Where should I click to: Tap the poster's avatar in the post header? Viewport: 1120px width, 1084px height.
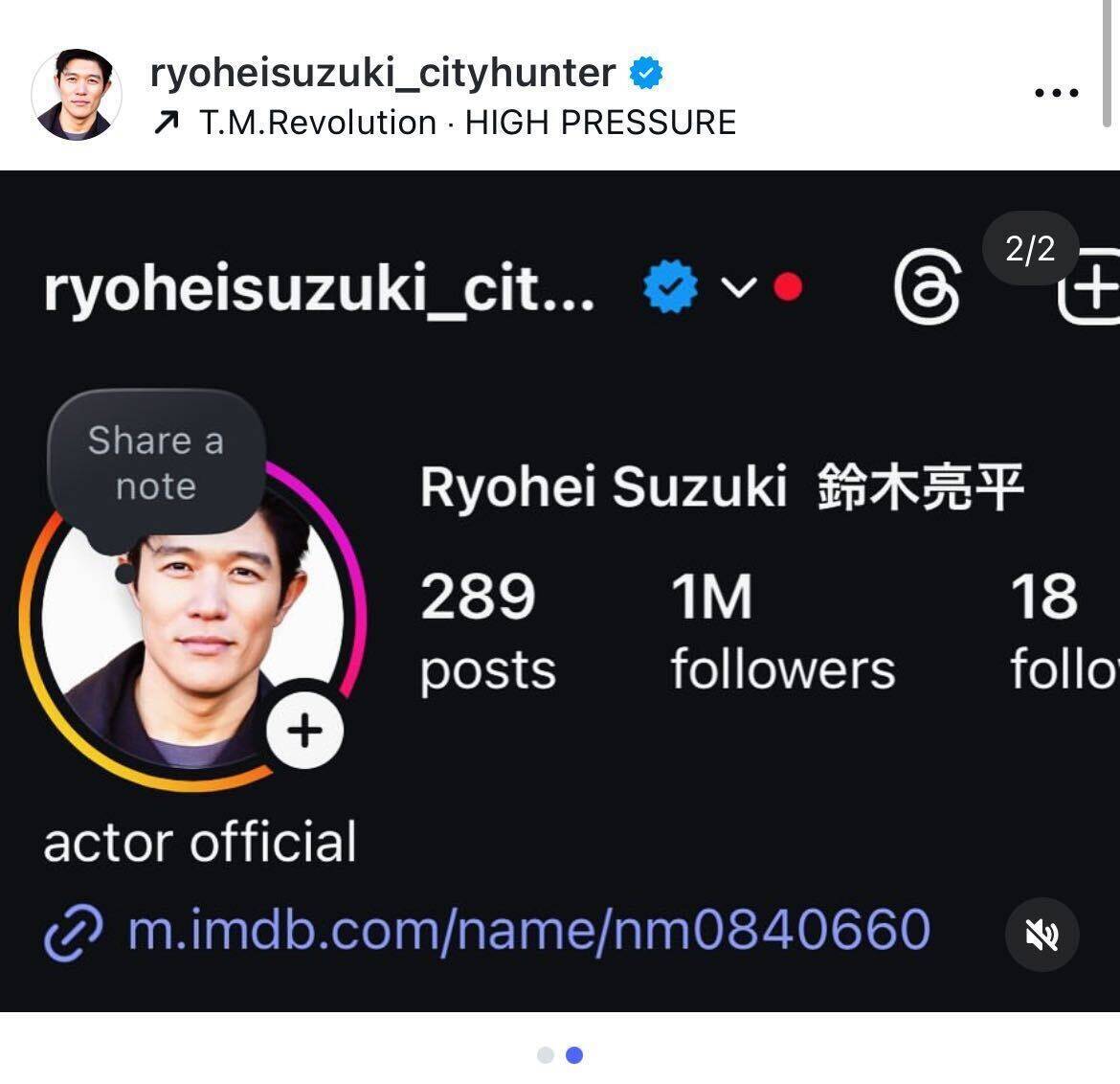[x=77, y=95]
